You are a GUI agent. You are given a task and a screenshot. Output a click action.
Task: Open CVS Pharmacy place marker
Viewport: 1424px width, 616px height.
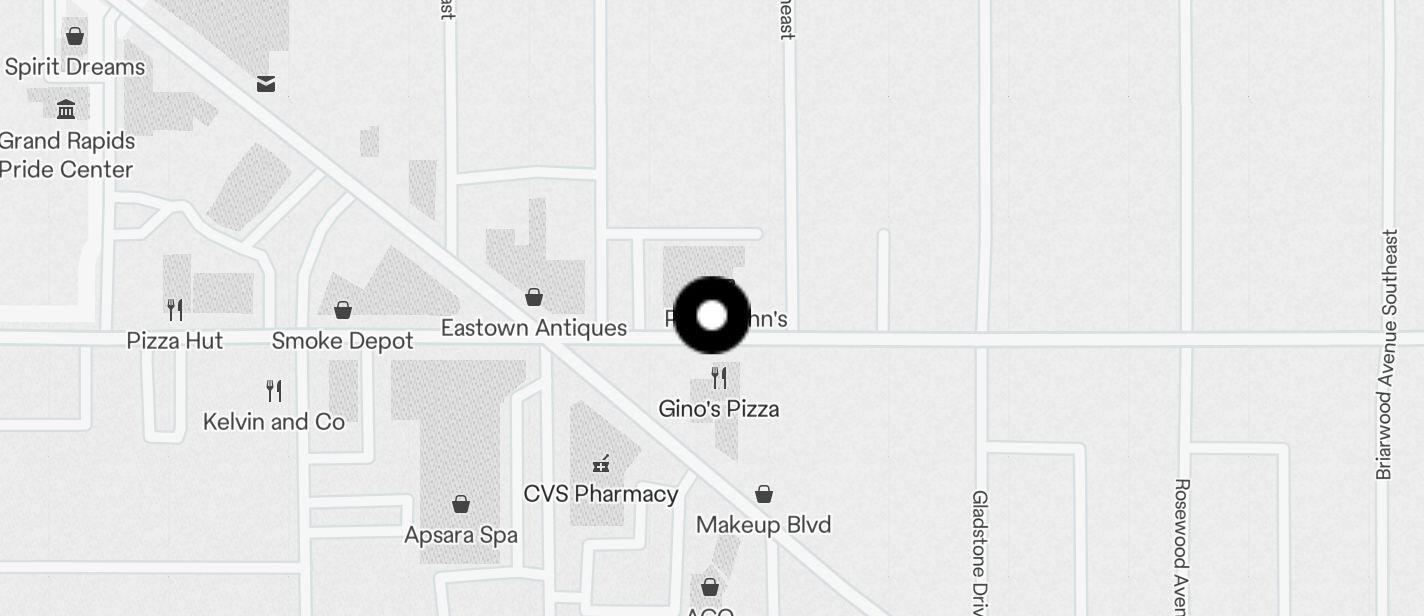[601, 464]
